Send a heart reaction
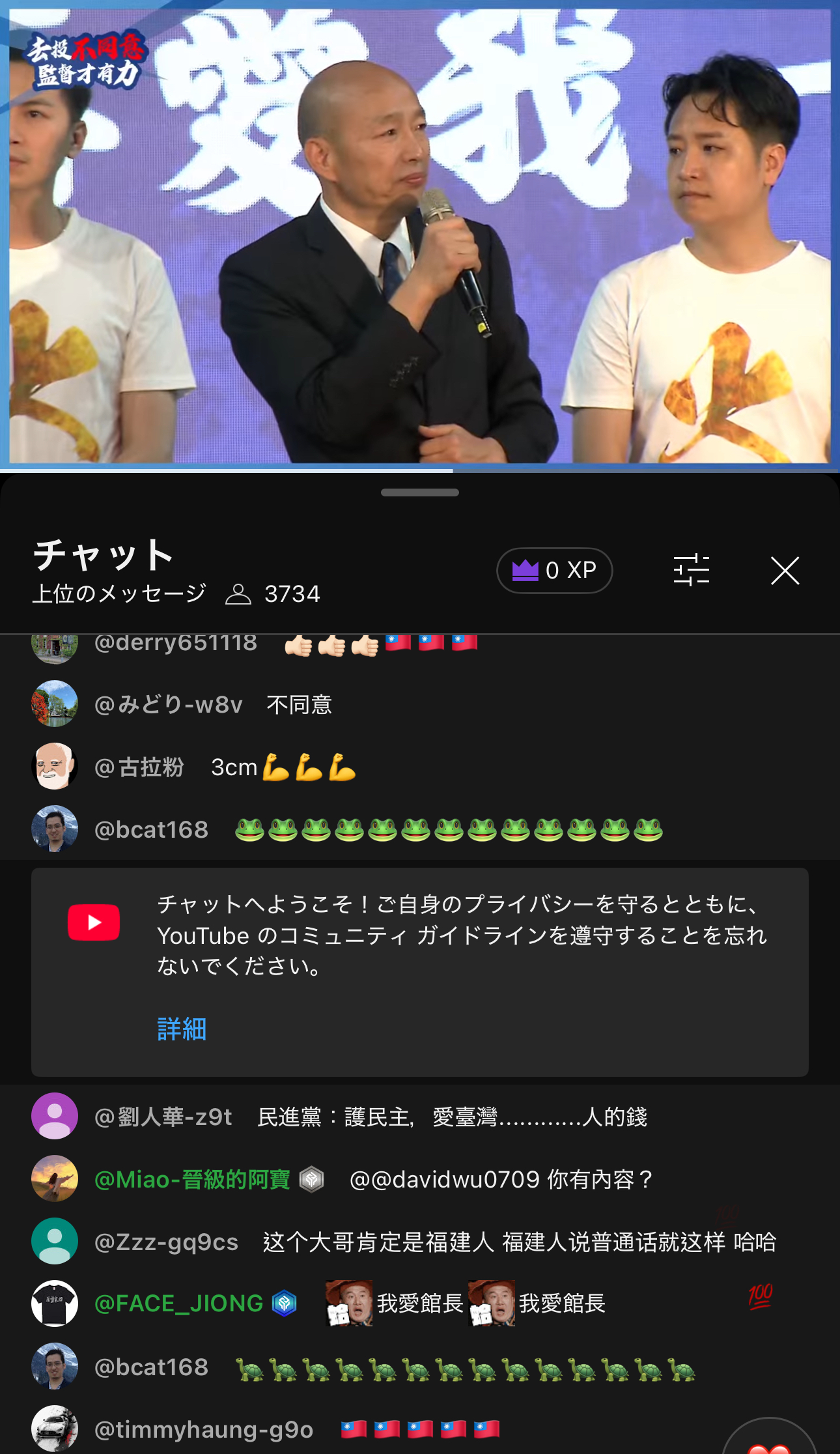 [769, 1440]
